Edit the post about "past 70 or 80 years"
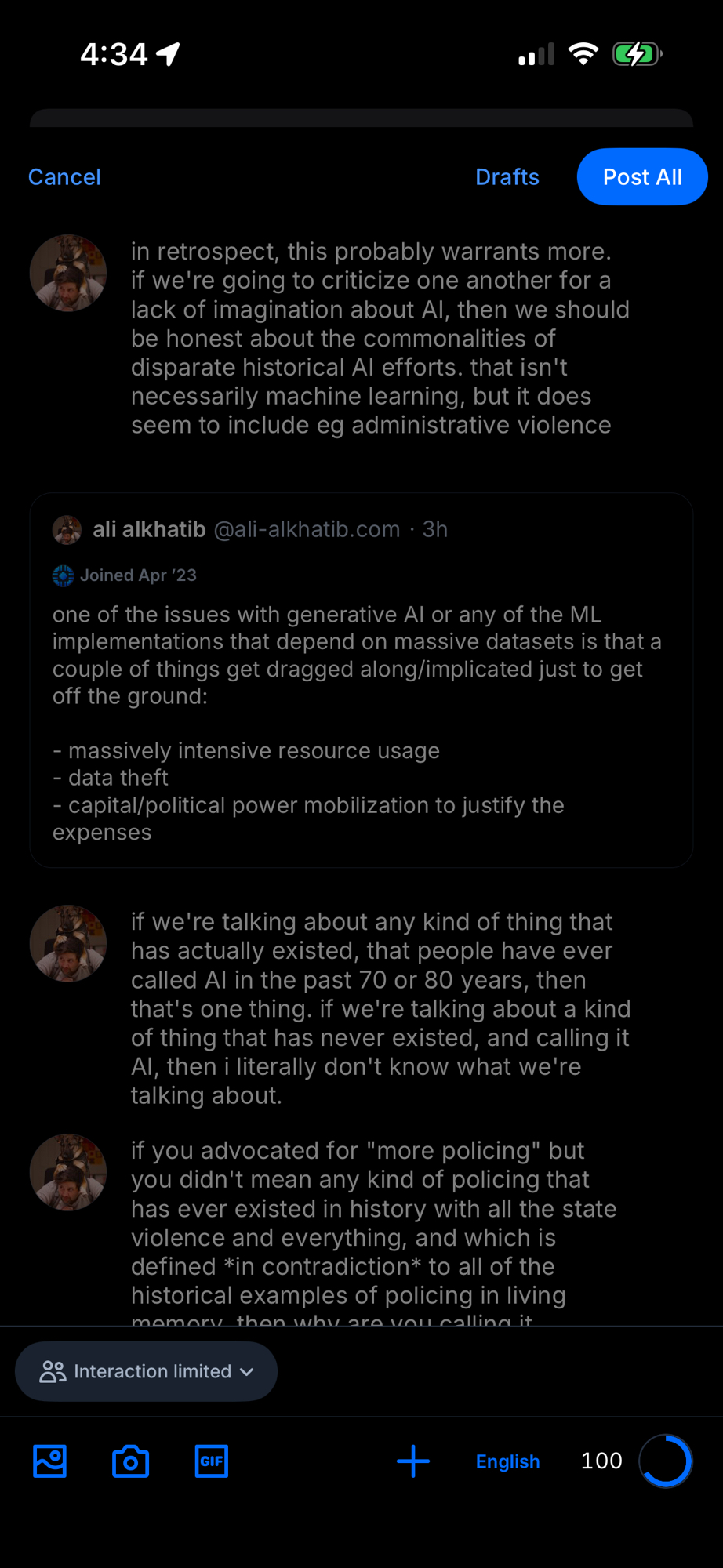Viewport: 723px width, 1568px height. [380, 1008]
